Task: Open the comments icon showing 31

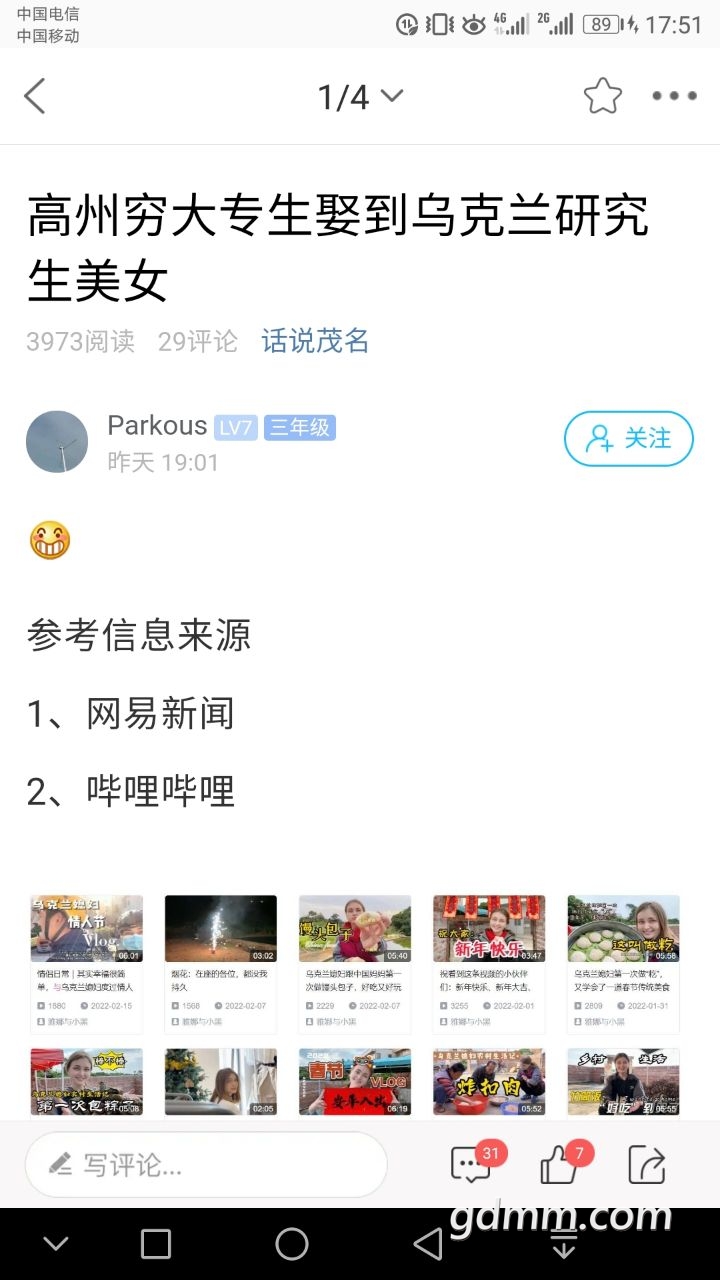Action: pyautogui.click(x=471, y=1165)
